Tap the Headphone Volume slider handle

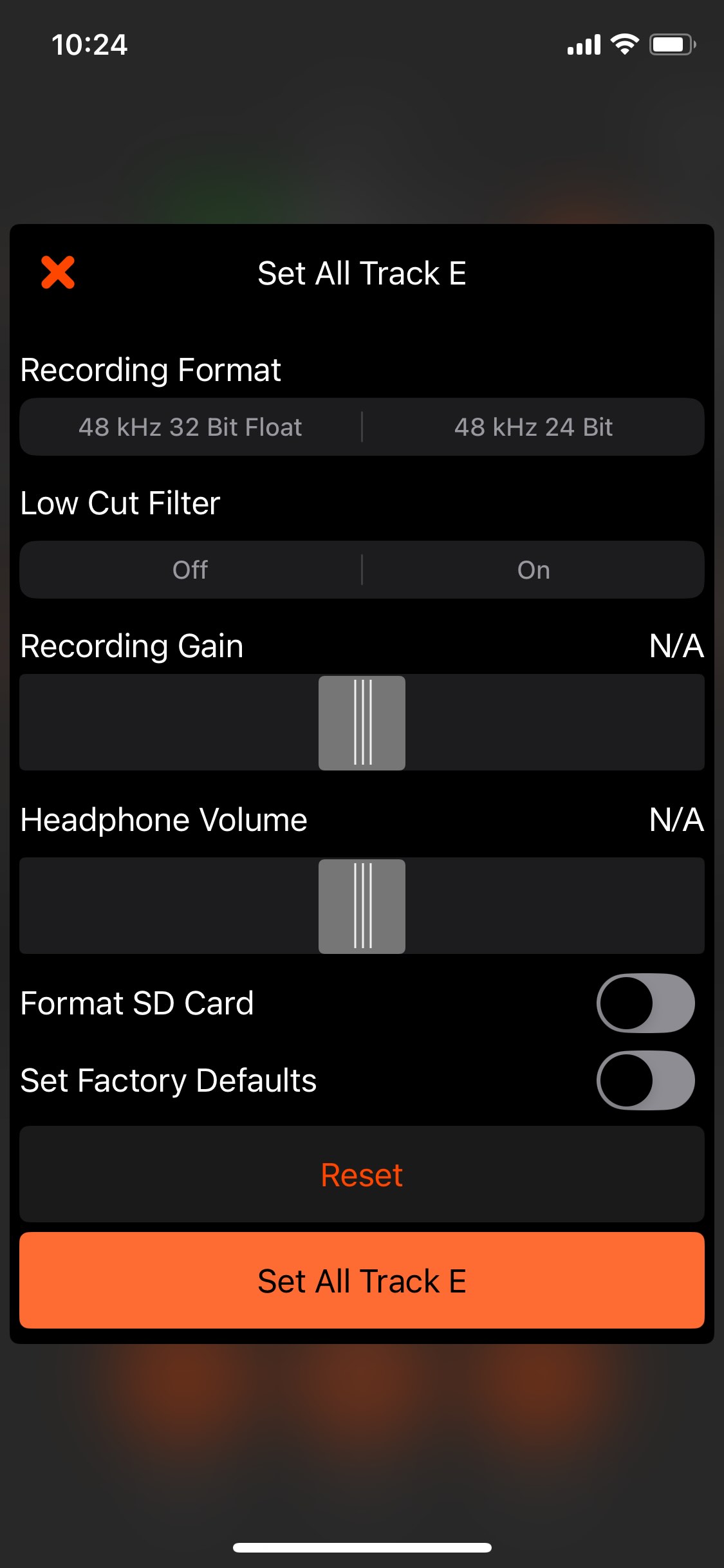[362, 906]
